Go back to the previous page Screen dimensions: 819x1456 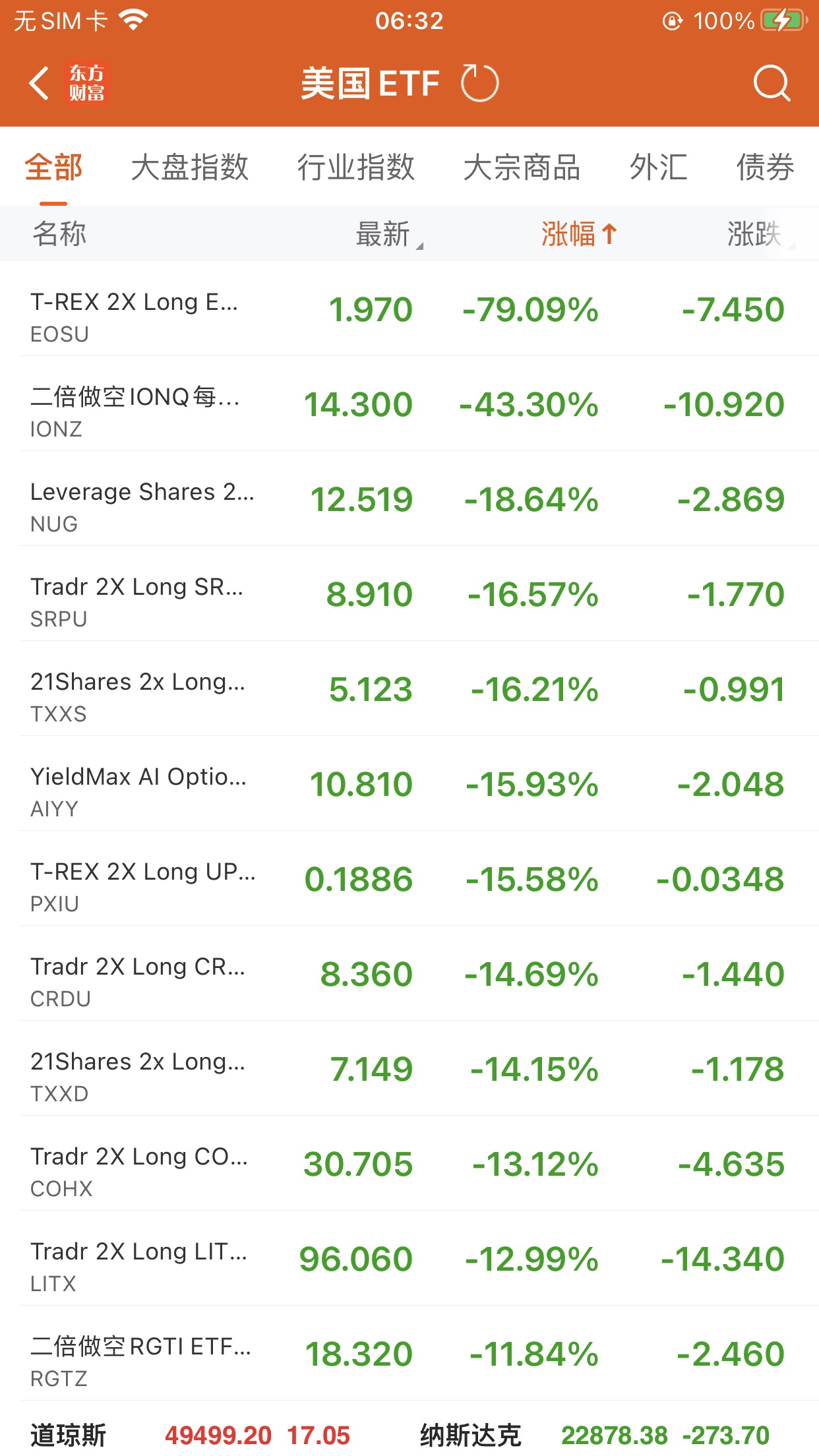[40, 84]
